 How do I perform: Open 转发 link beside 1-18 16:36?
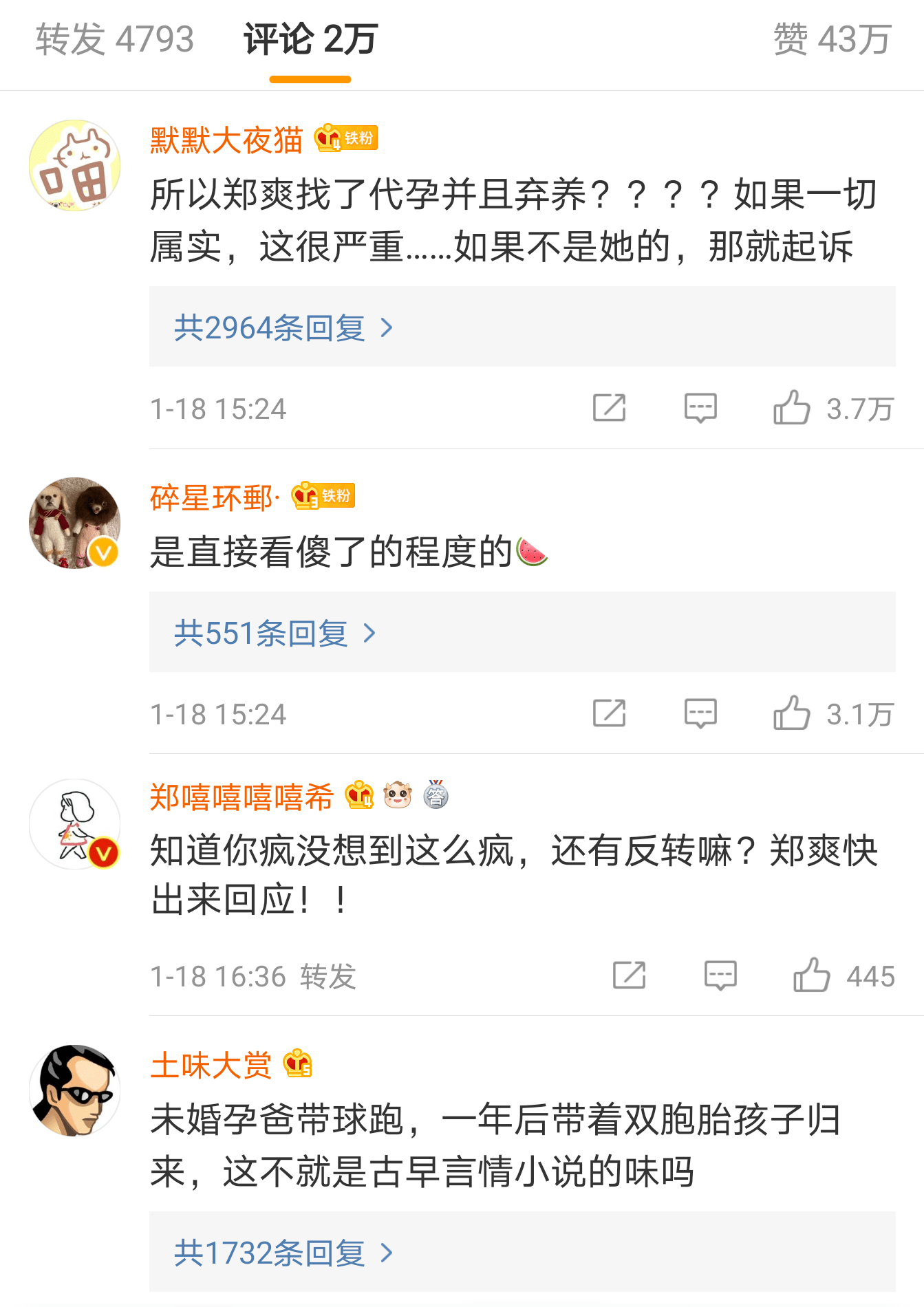328,977
